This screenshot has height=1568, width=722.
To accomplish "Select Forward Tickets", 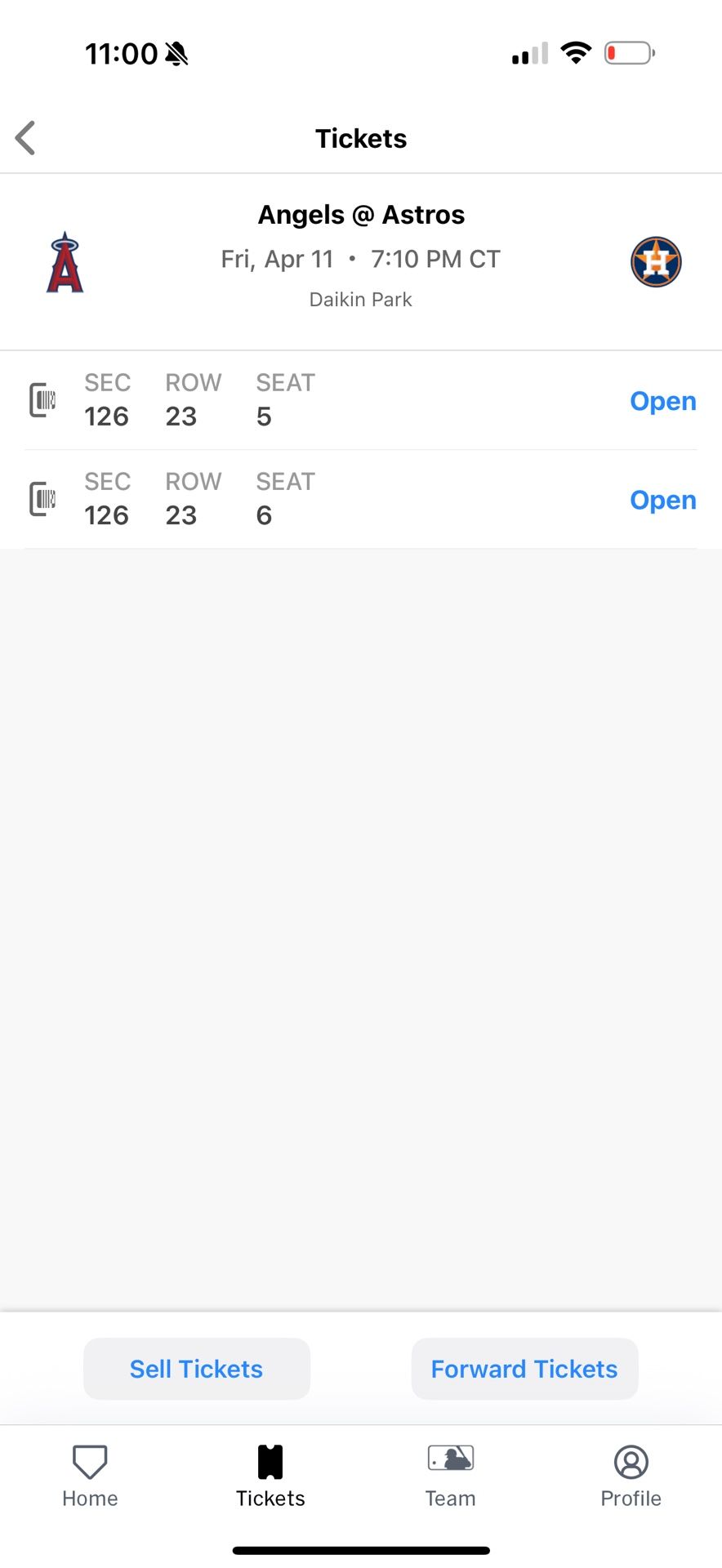I will pyautogui.click(x=524, y=1369).
